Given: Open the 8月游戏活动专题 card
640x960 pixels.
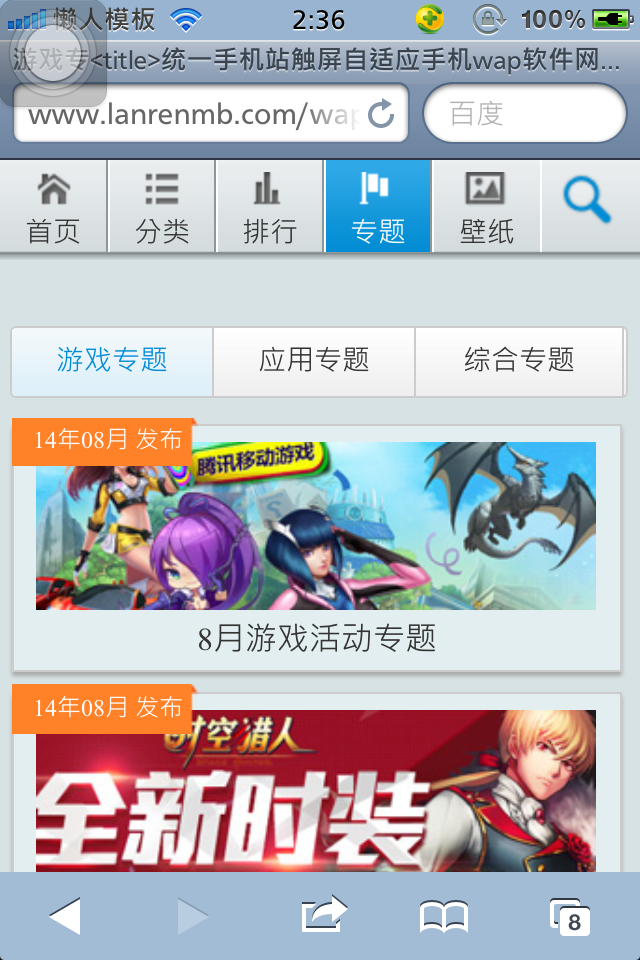Looking at the screenshot, I should coord(316,548).
